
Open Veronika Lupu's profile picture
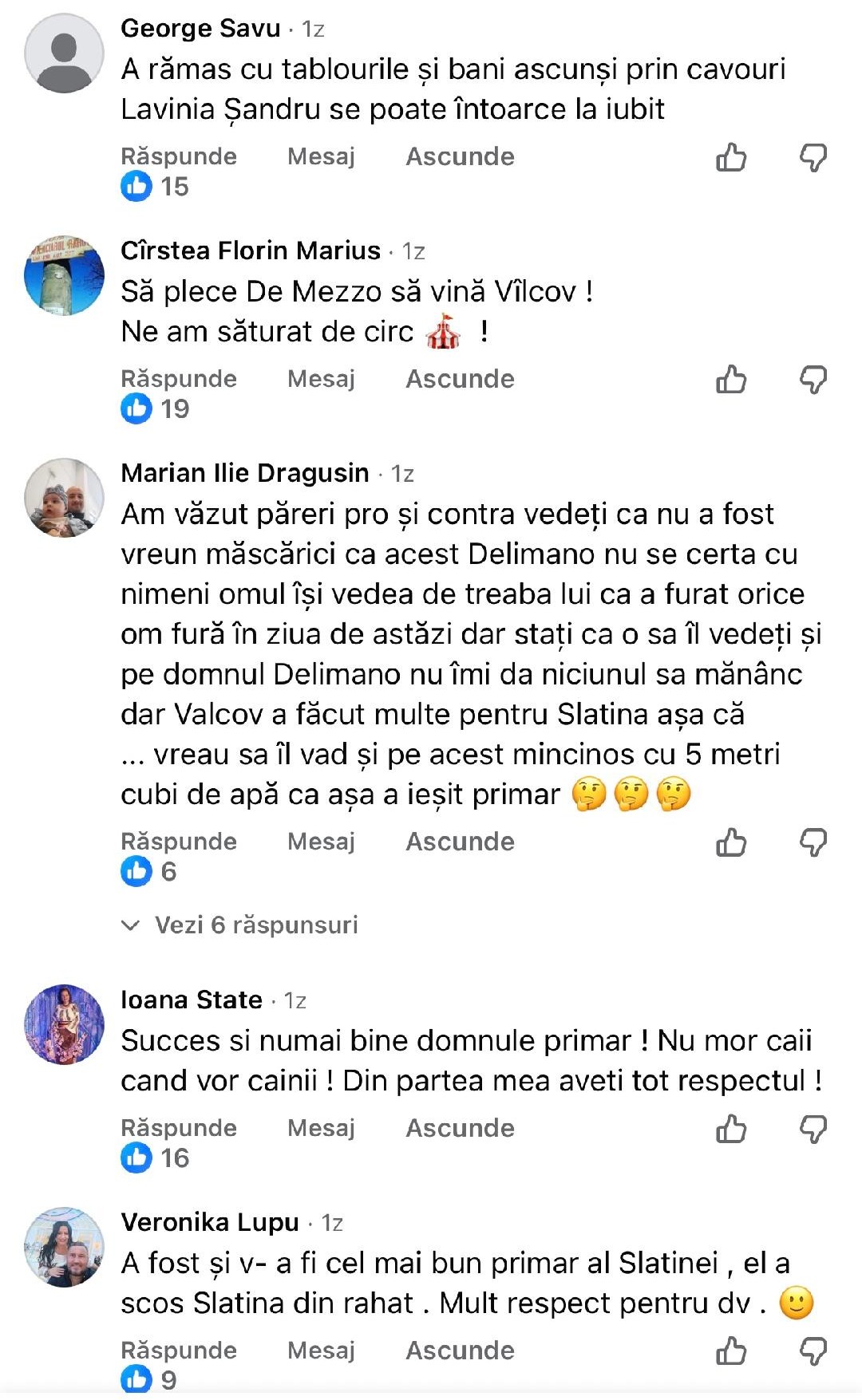pos(65,1247)
